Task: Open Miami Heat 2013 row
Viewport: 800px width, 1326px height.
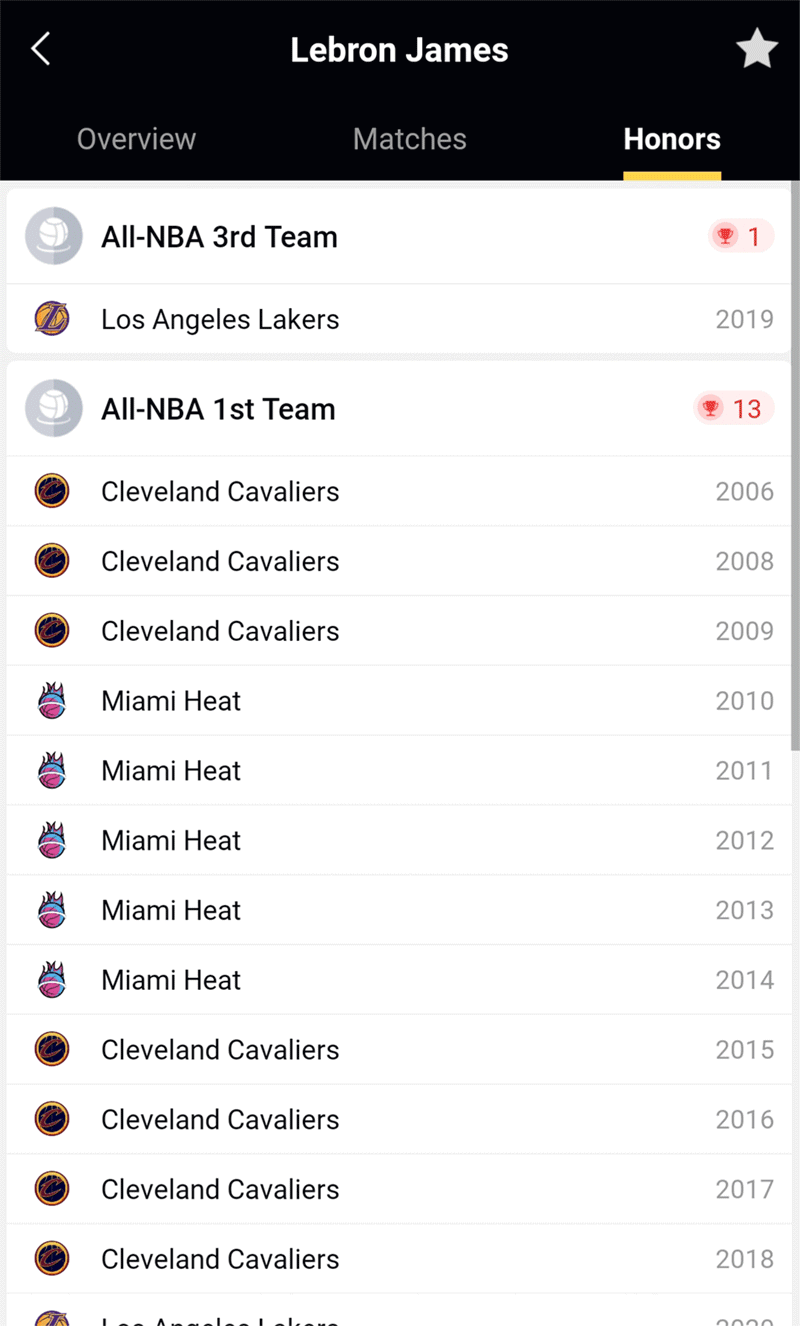Action: point(399,910)
